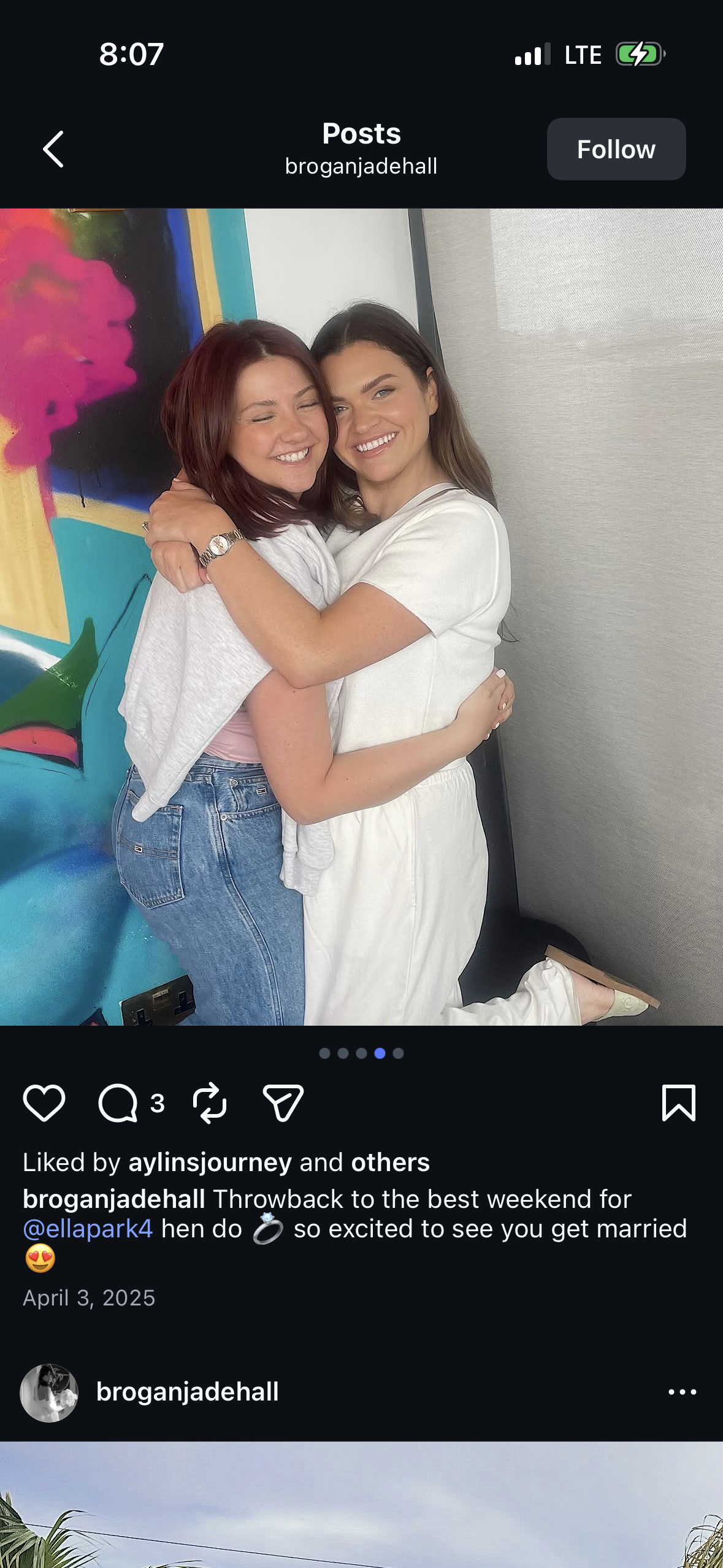The width and height of the screenshot is (723, 1568).
Task: Open the next post's three-dot menu
Action: click(x=682, y=1392)
